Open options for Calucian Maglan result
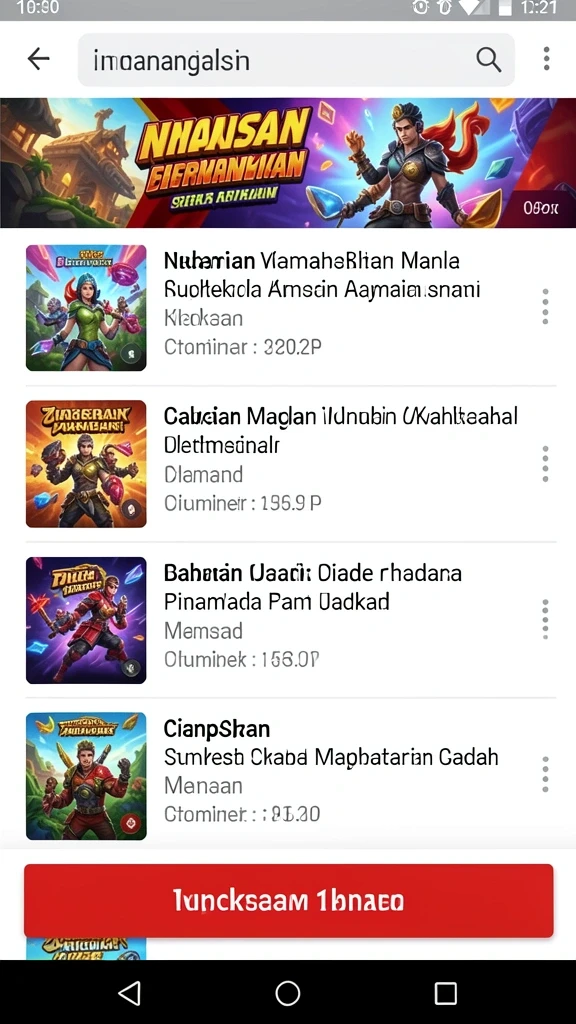 [x=545, y=464]
